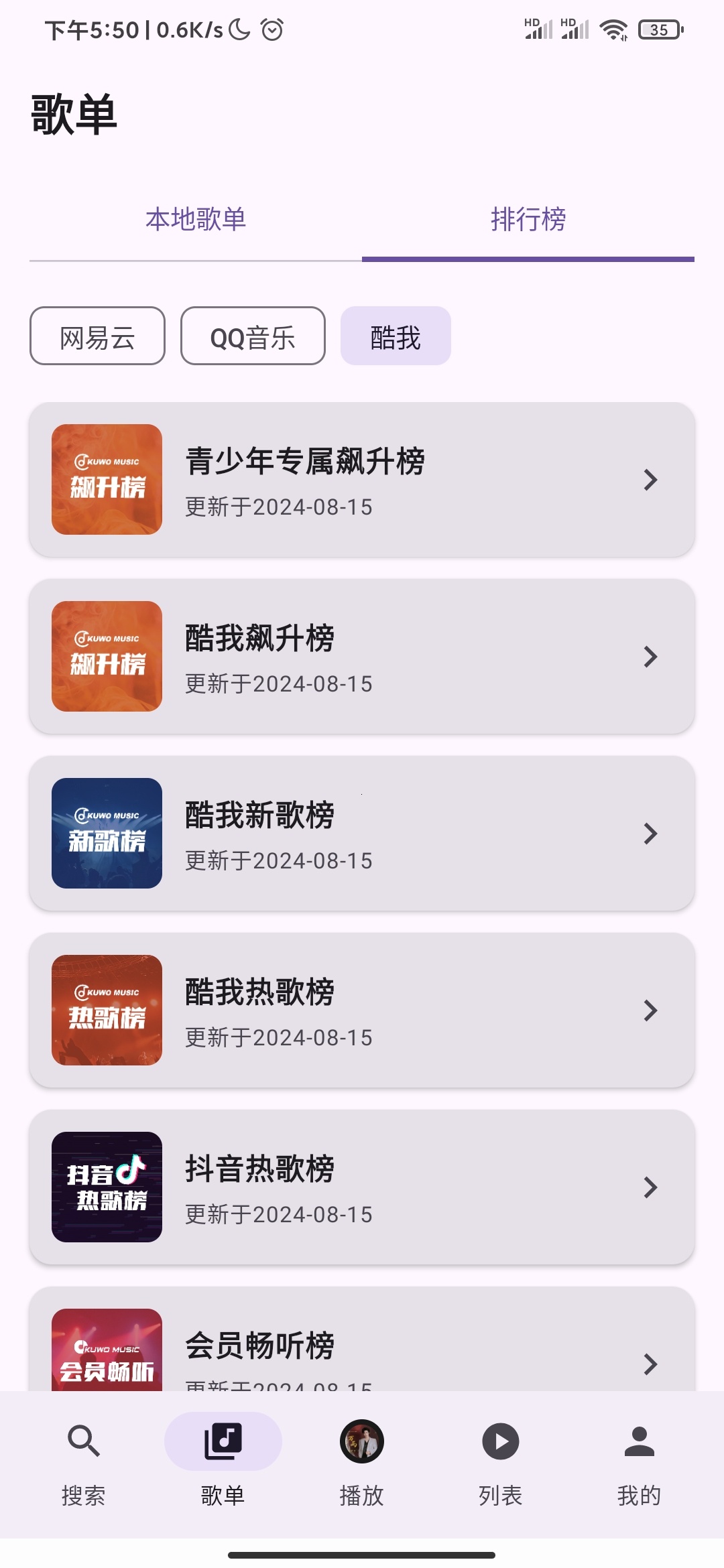Open the 酷我热歌榜 chart
The image size is (724, 1568).
click(x=362, y=1010)
